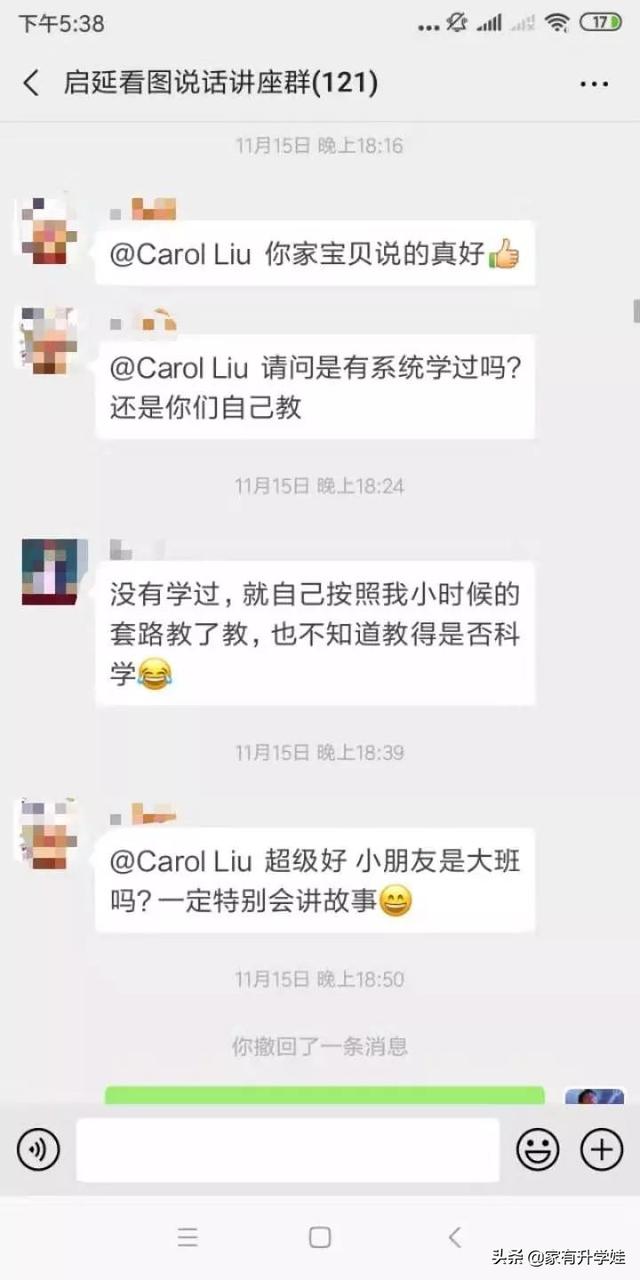Open avatar of sender praising 你家宝贝说的真好
The image size is (640, 1280).
point(49,231)
